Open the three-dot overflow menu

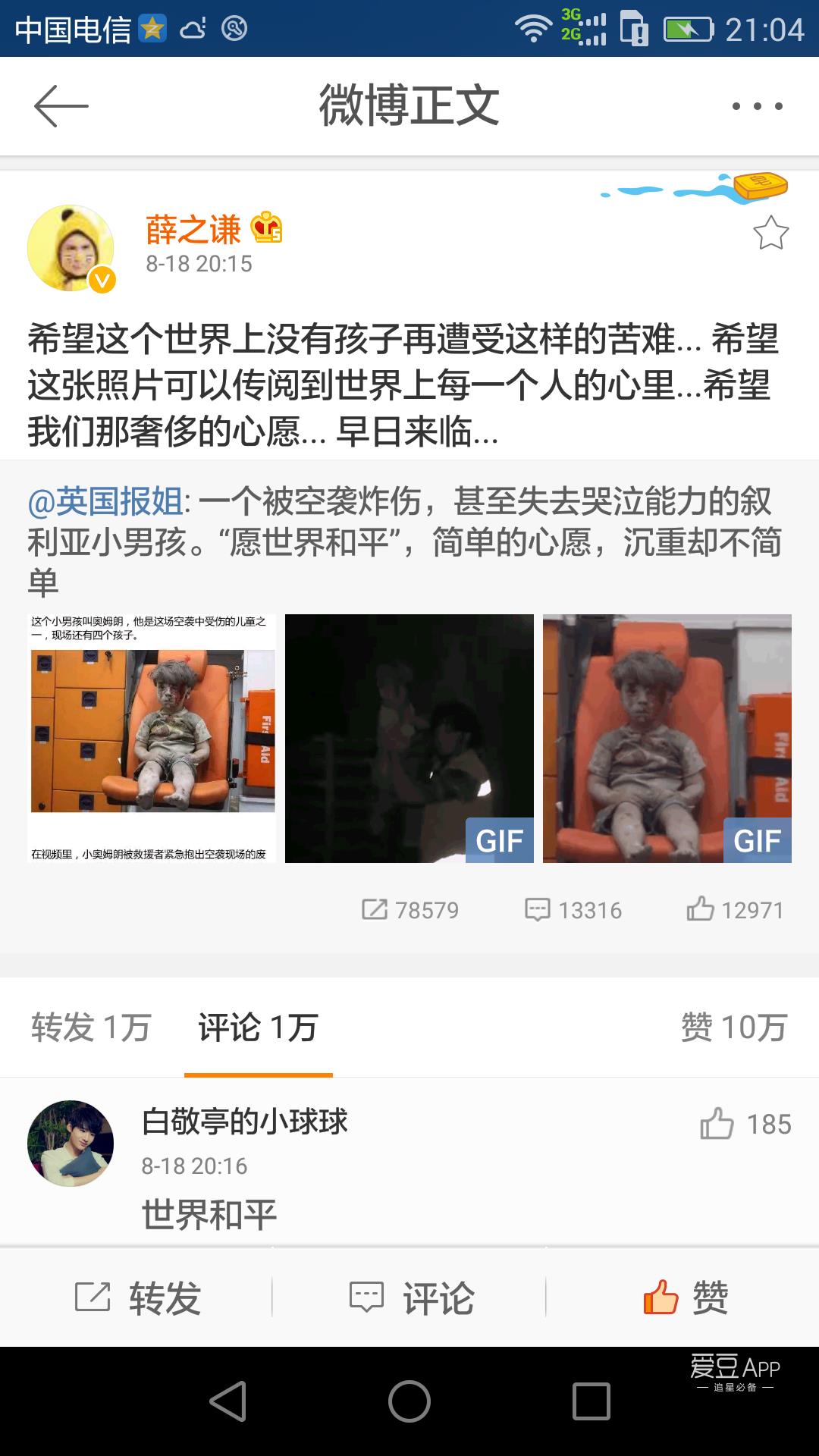click(757, 106)
